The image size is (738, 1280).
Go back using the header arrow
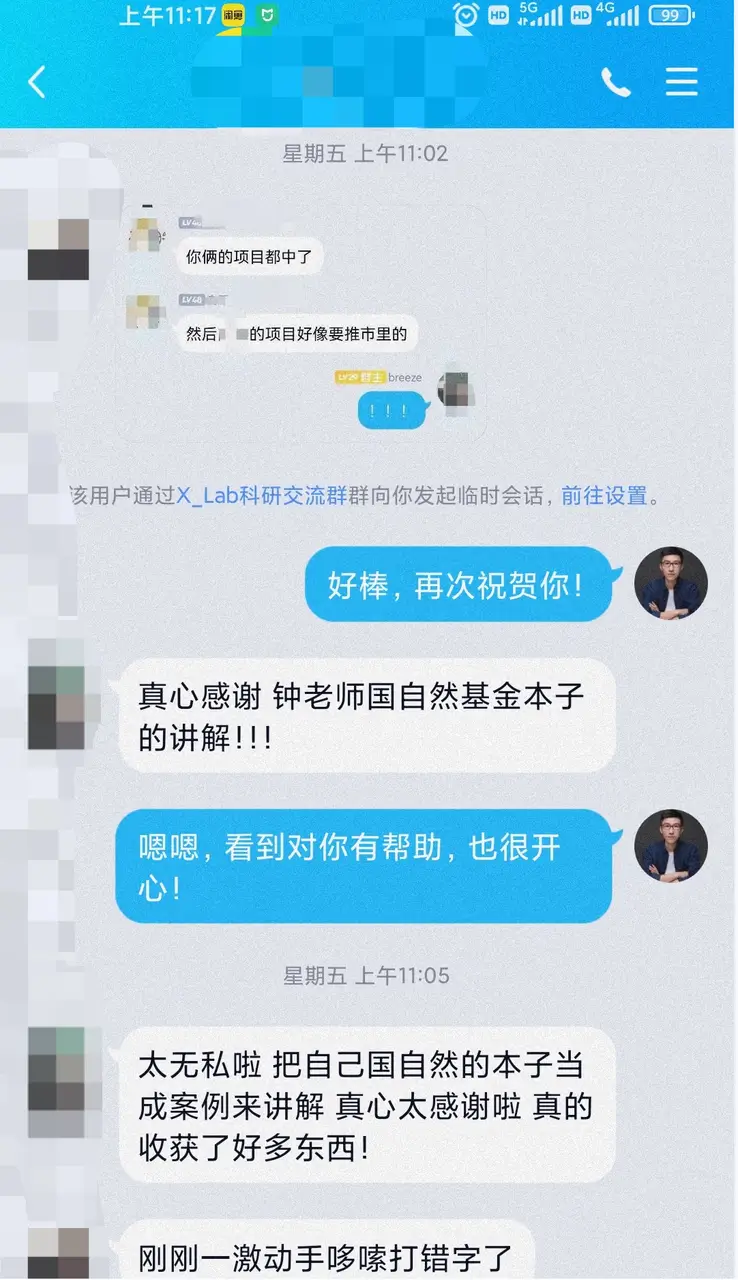pyautogui.click(x=37, y=82)
